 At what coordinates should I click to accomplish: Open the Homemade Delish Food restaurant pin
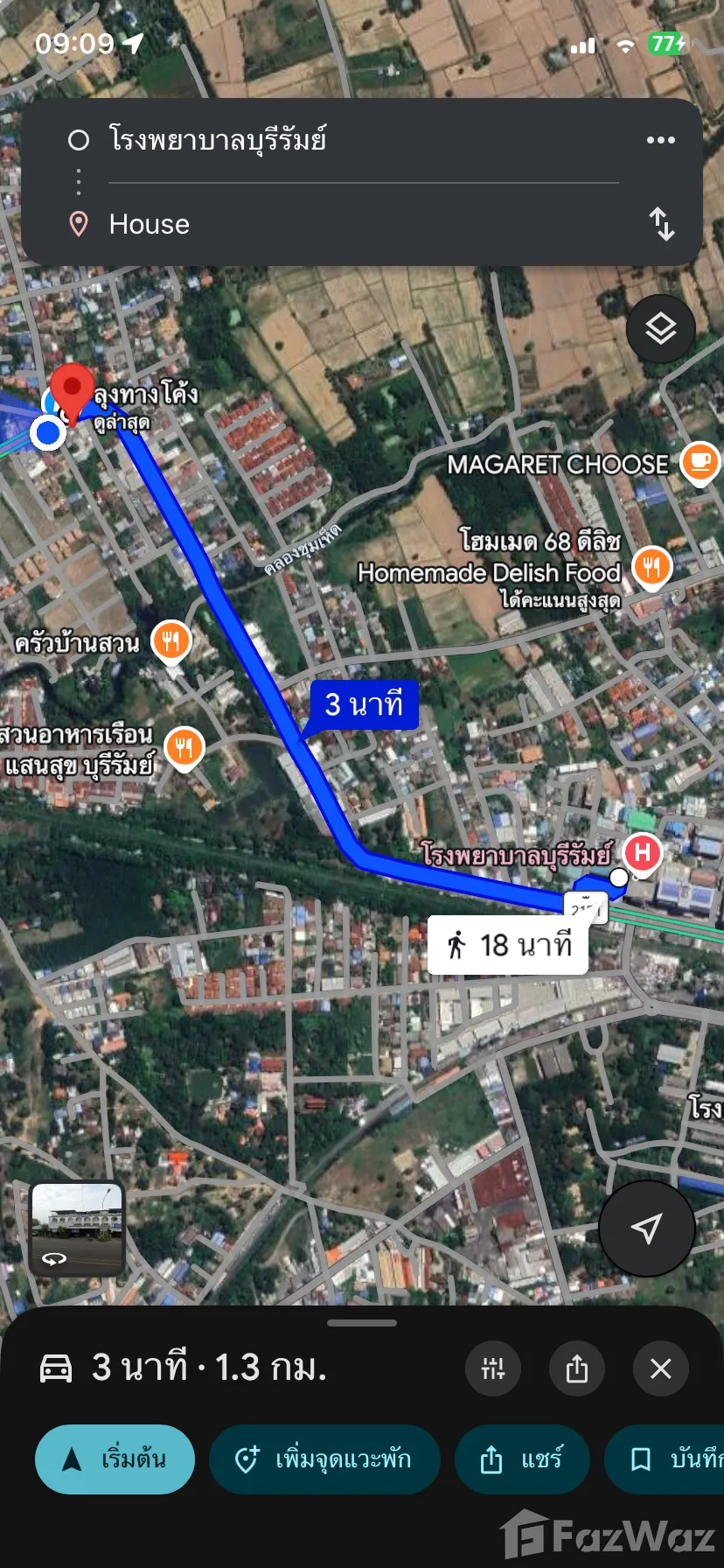coord(651,567)
